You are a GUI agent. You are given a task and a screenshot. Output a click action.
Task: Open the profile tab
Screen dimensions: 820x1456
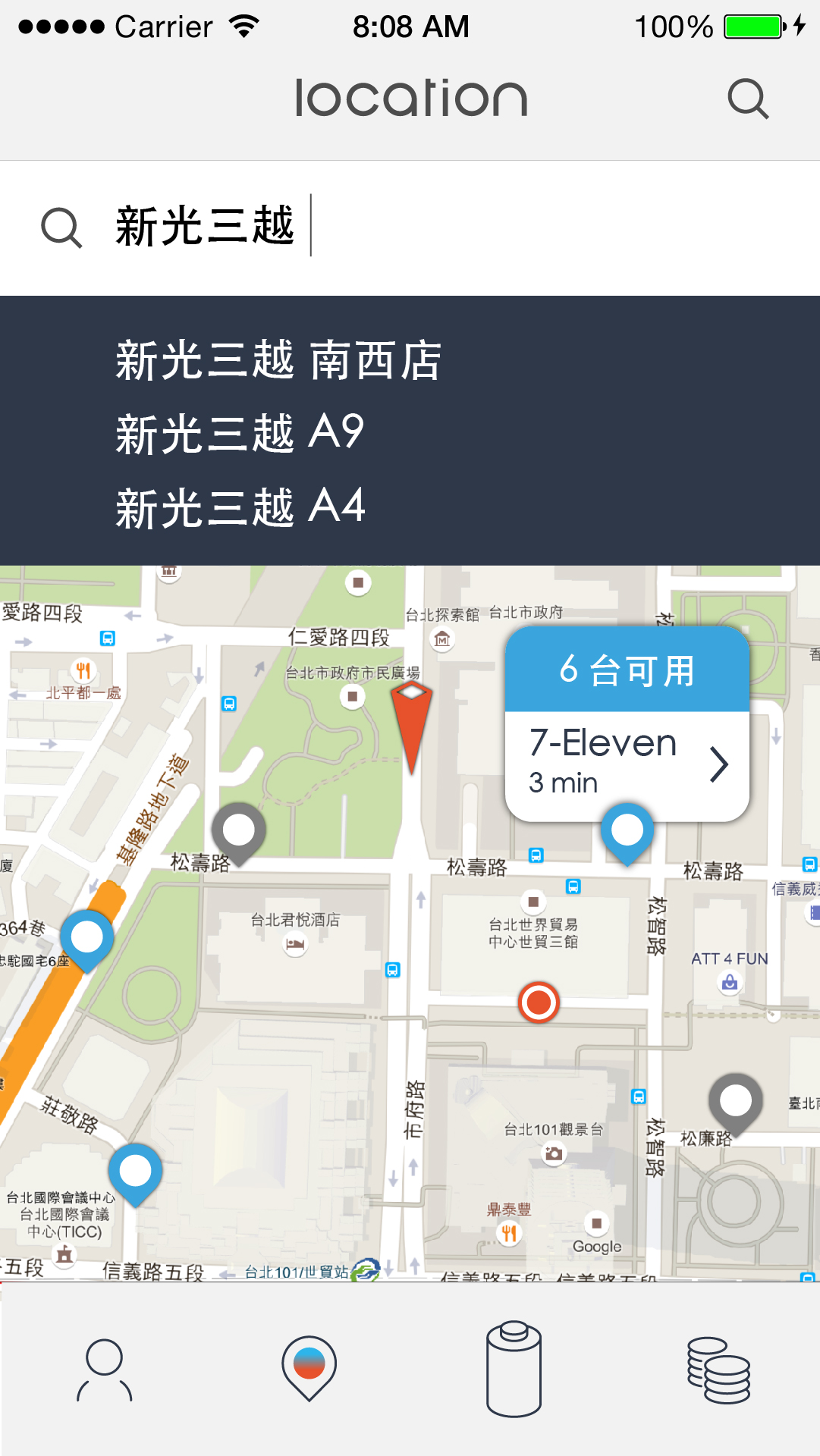105,1370
